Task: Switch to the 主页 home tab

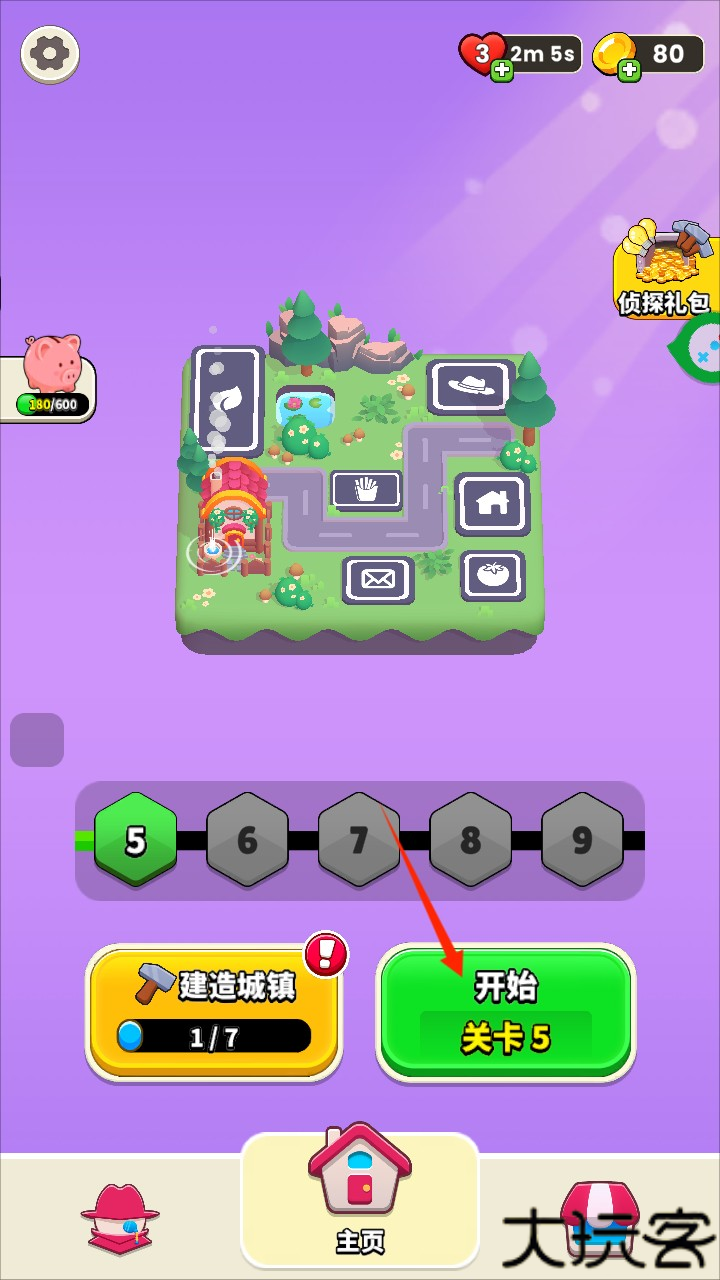Action: coord(360,1195)
